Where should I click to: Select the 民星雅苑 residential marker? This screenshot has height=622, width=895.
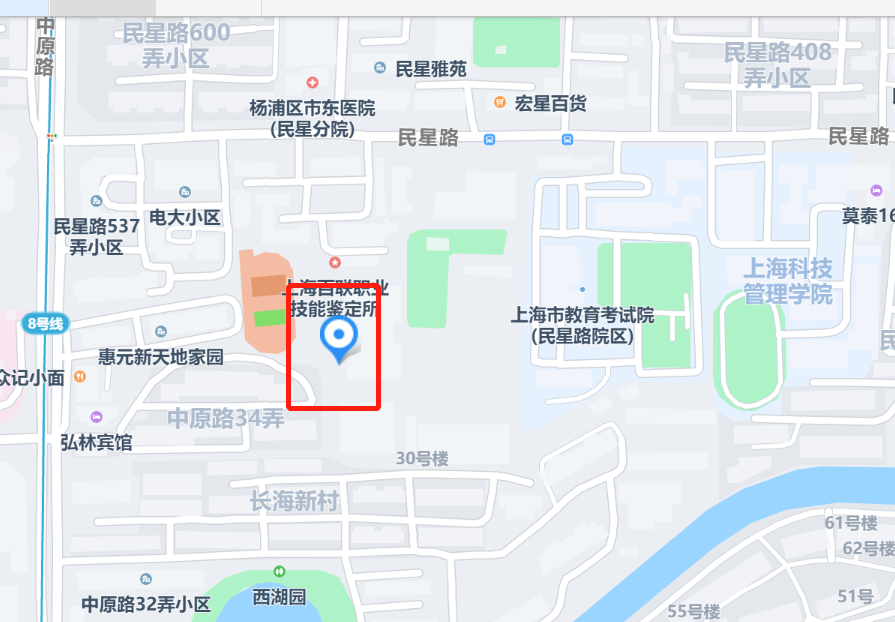[379, 68]
